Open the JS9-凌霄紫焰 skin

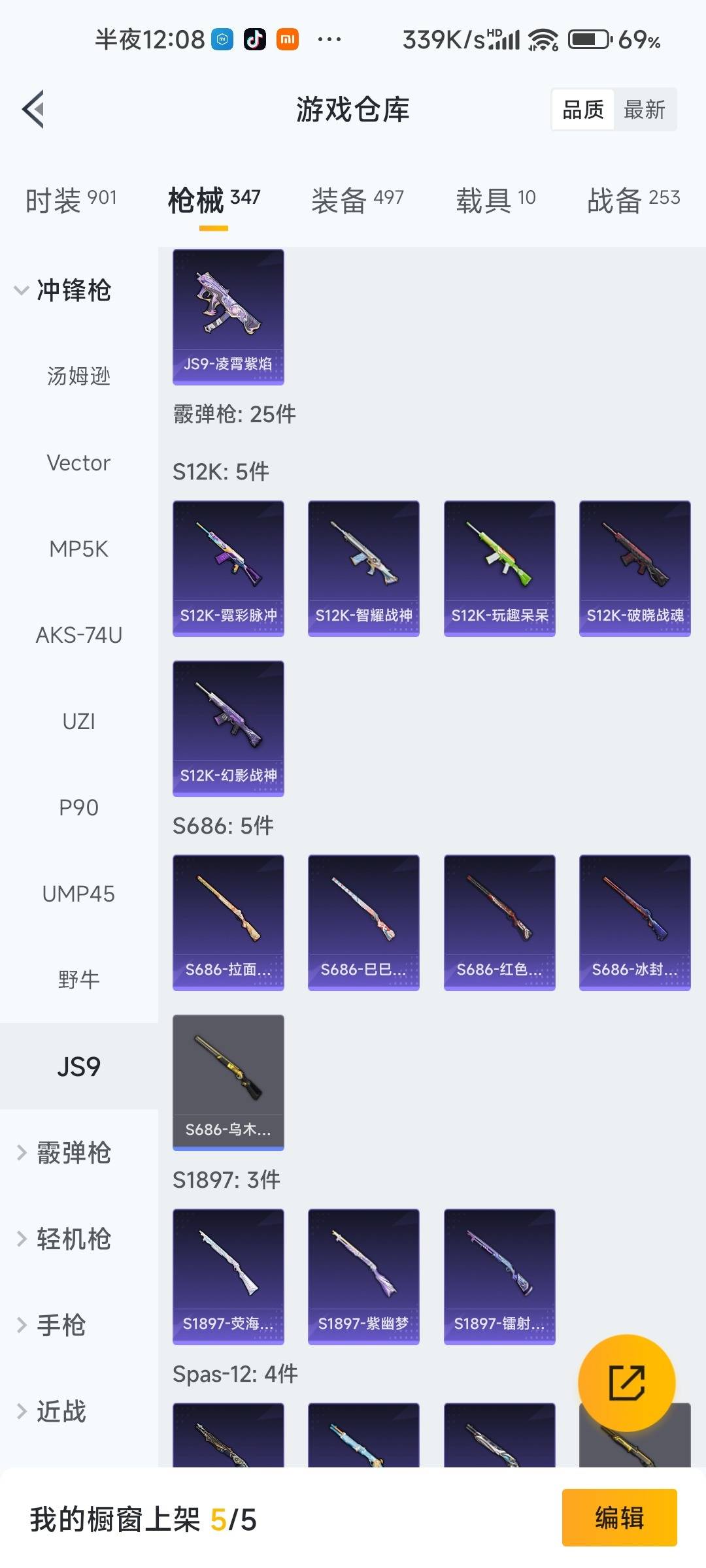(x=228, y=317)
